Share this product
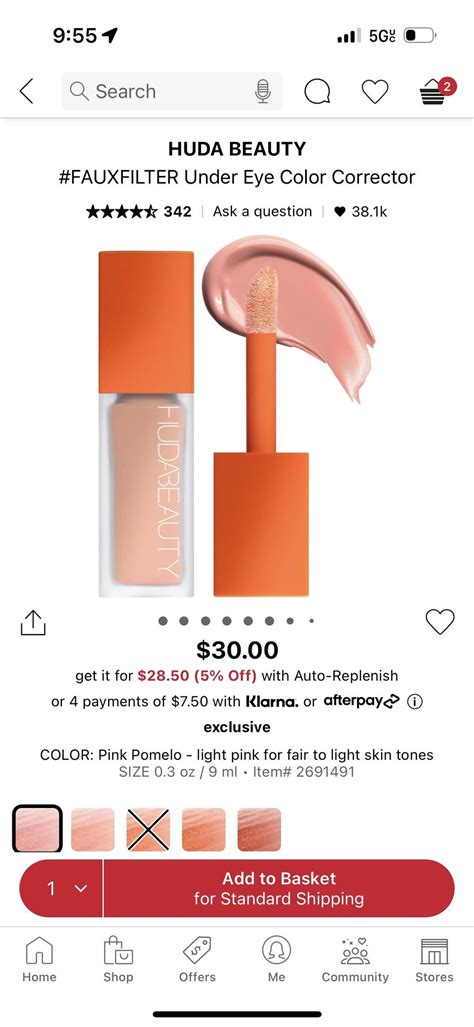474x1027 pixels. 33,622
